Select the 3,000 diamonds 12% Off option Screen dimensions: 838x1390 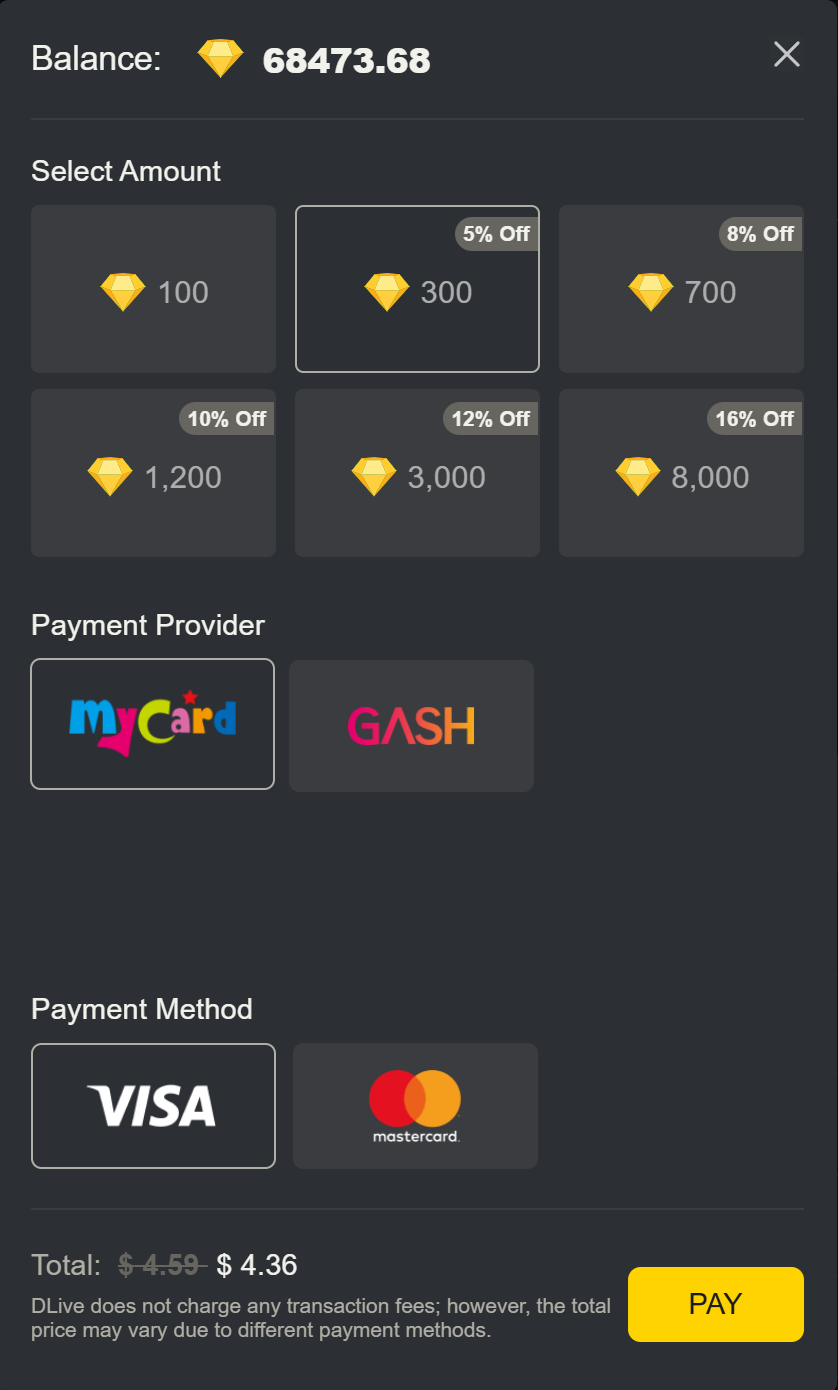417,473
